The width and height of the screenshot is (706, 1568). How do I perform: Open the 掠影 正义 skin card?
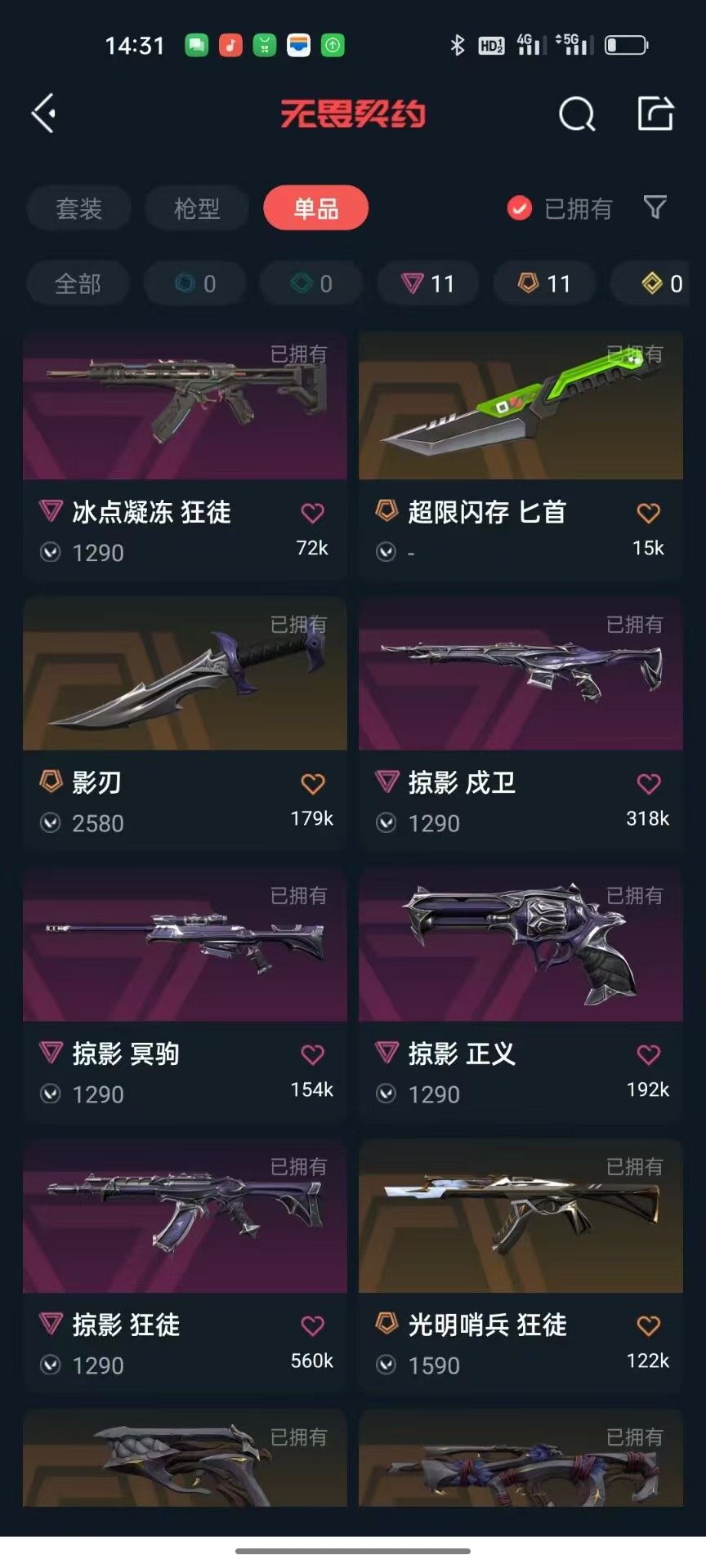click(521, 996)
